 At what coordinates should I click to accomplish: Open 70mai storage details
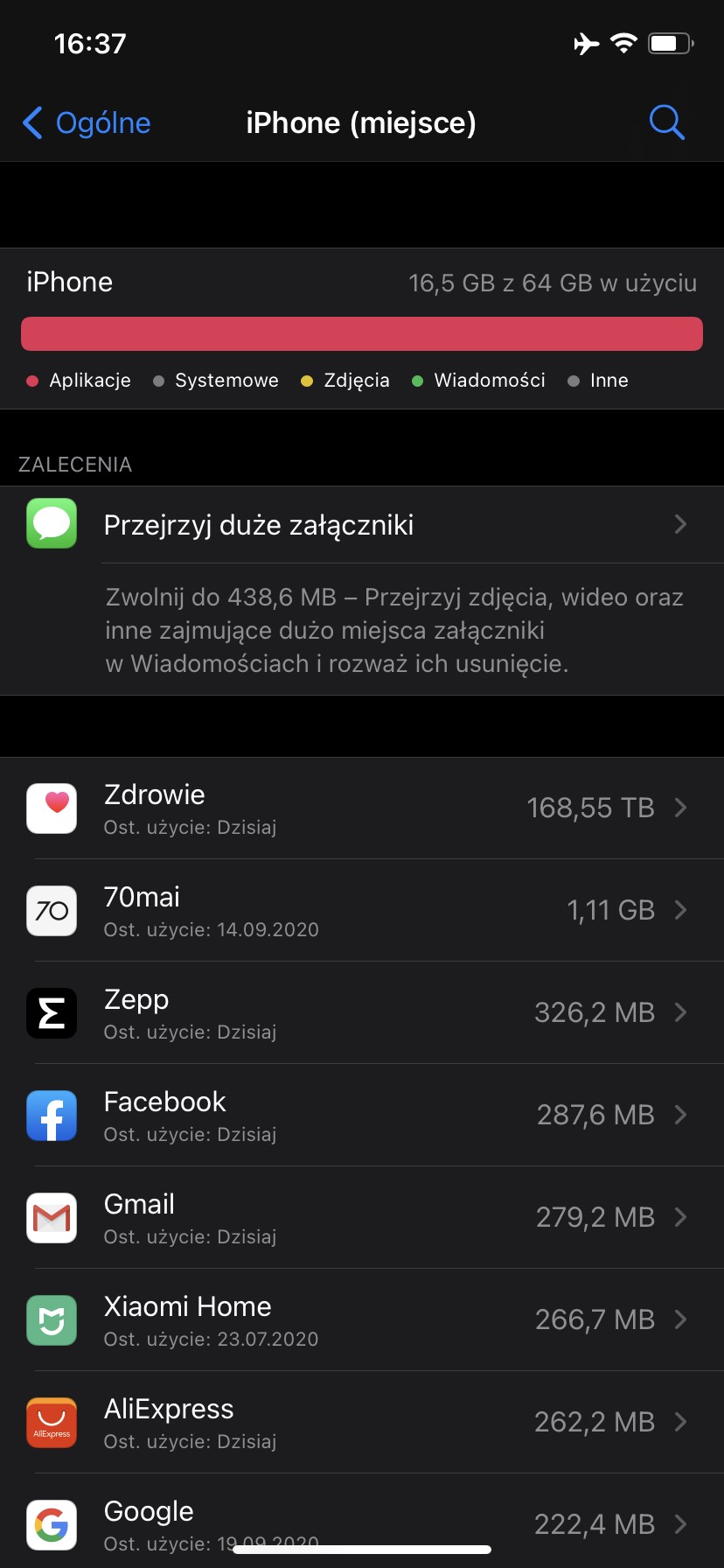362,911
